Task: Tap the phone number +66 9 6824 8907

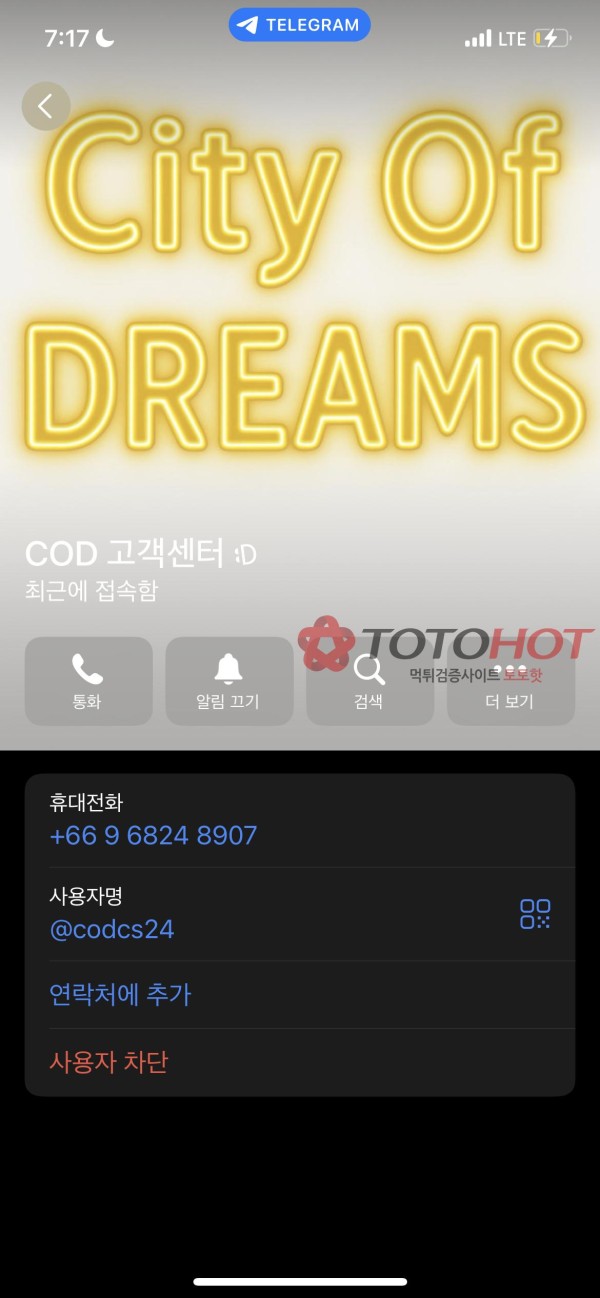Action: click(x=153, y=835)
